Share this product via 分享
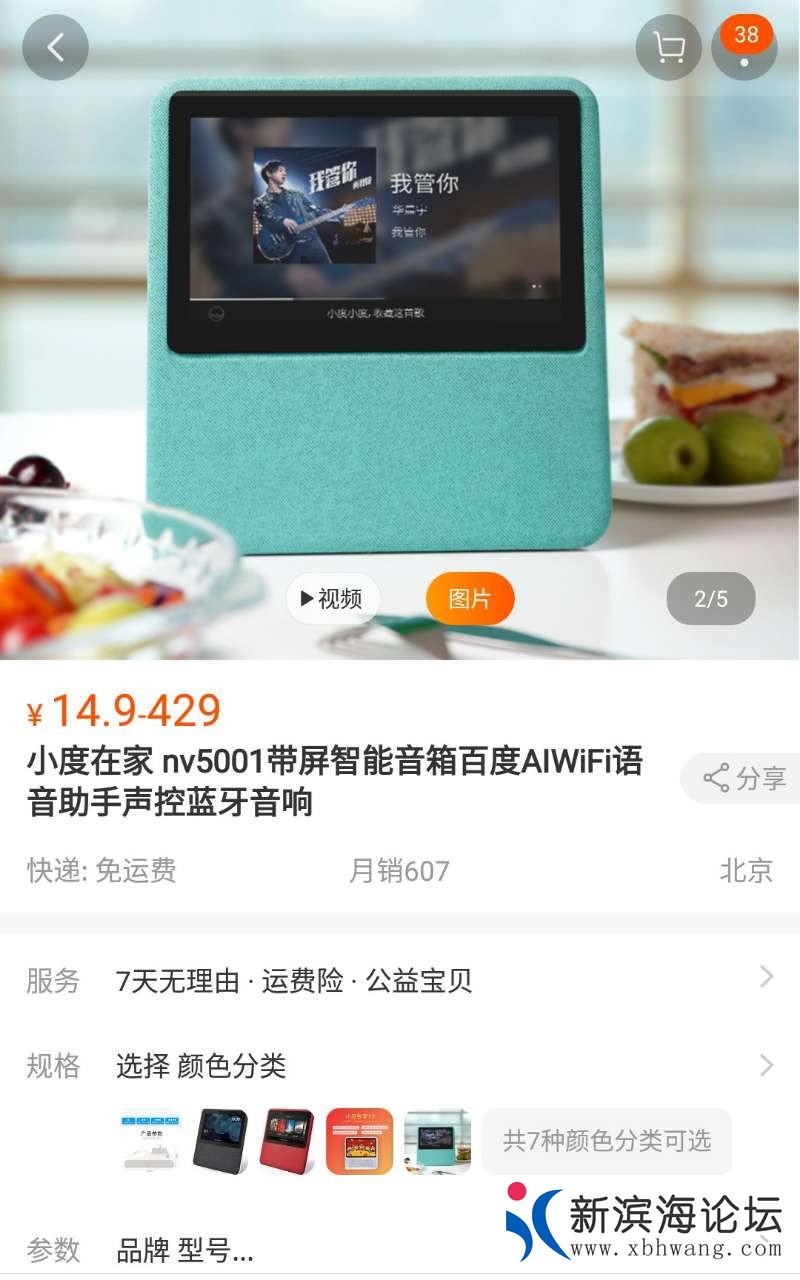 pyautogui.click(x=742, y=778)
